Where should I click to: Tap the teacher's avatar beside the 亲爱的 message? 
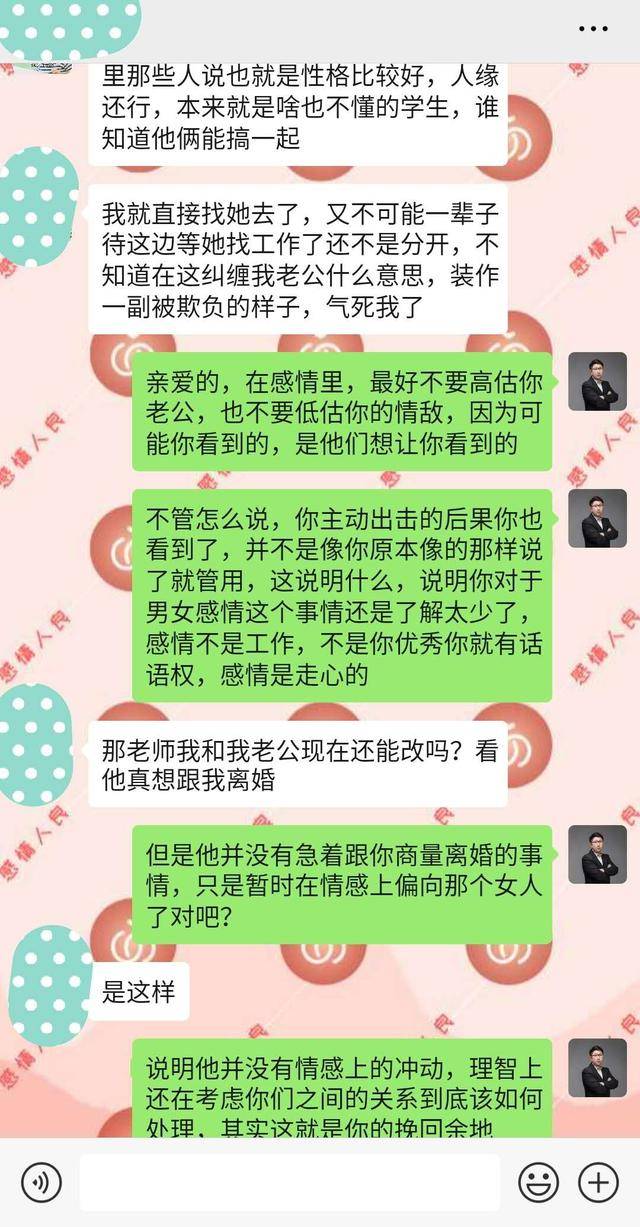(598, 382)
